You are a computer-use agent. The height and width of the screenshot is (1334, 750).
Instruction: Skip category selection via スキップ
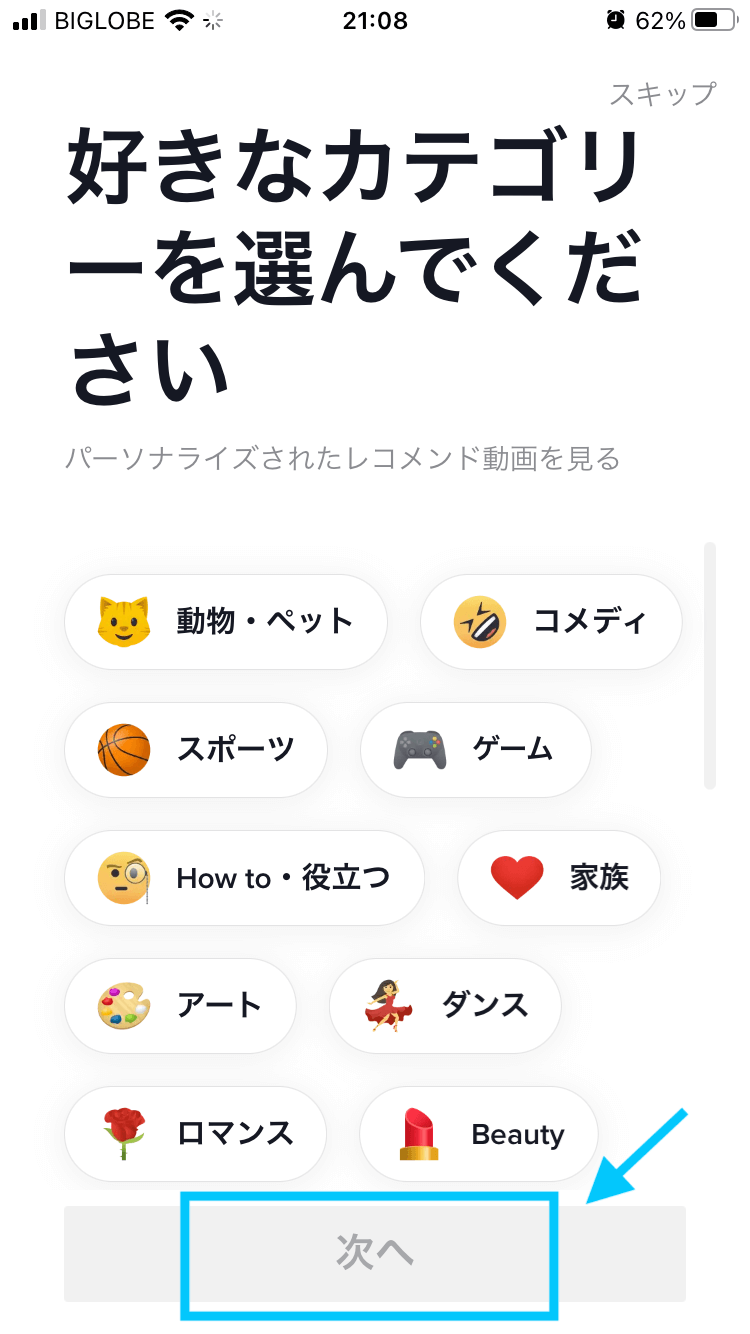tap(662, 94)
